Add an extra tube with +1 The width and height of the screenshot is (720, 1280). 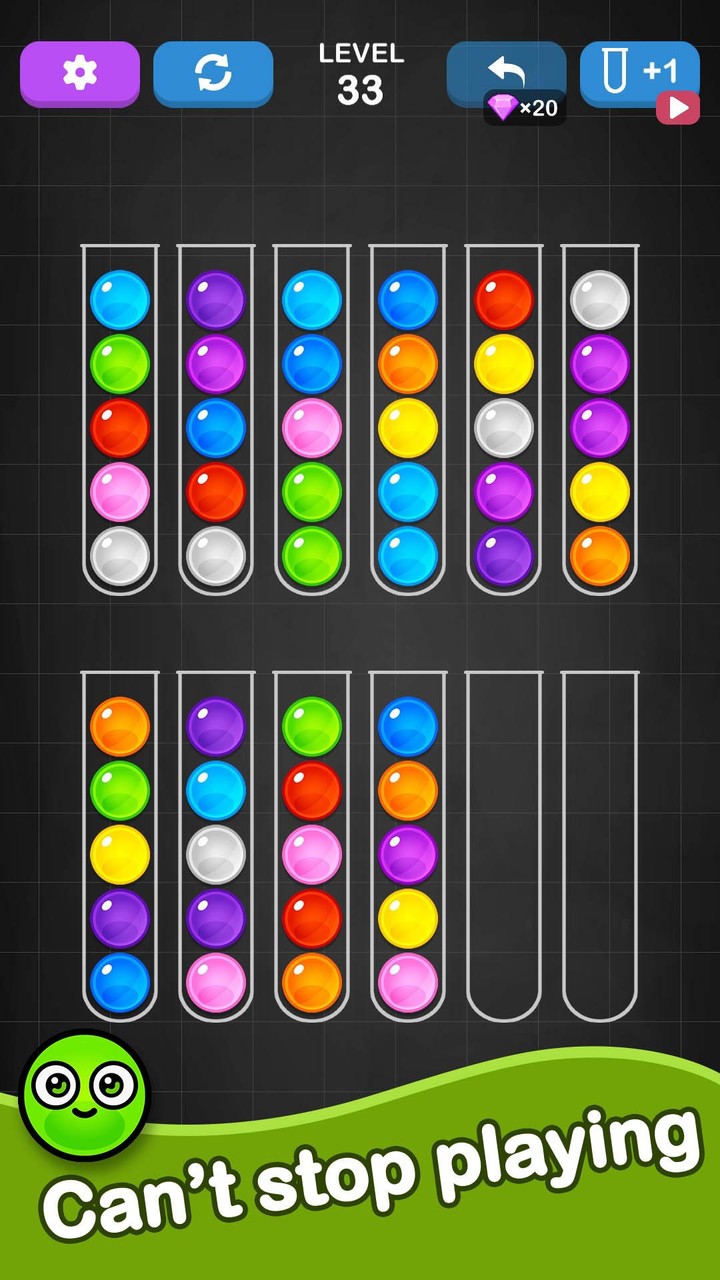point(639,73)
